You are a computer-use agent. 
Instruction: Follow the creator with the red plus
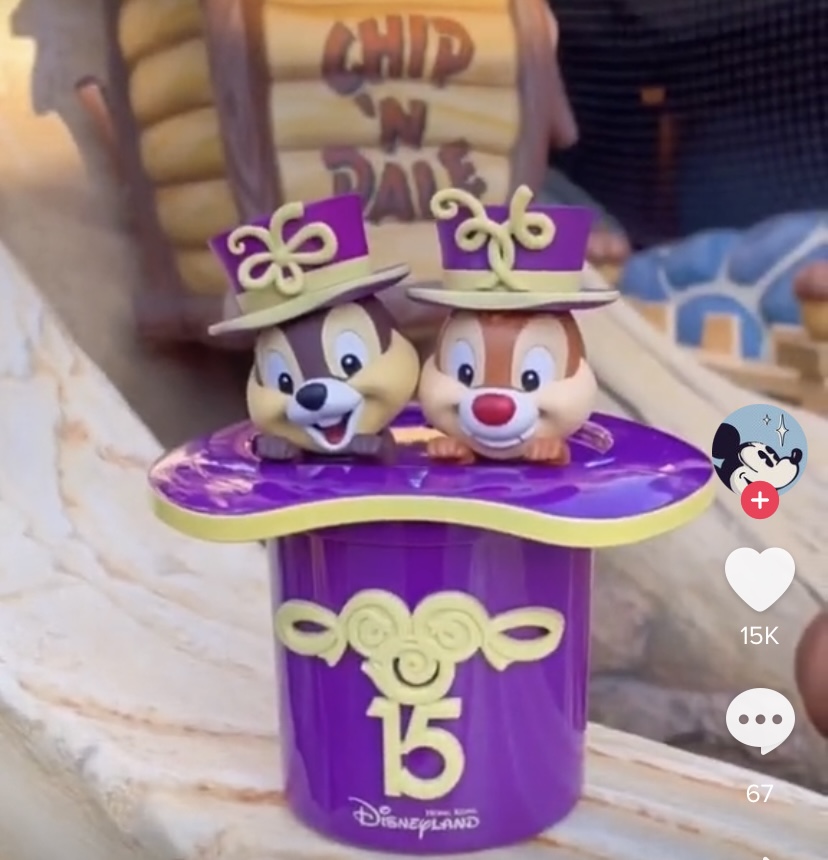pos(759,499)
